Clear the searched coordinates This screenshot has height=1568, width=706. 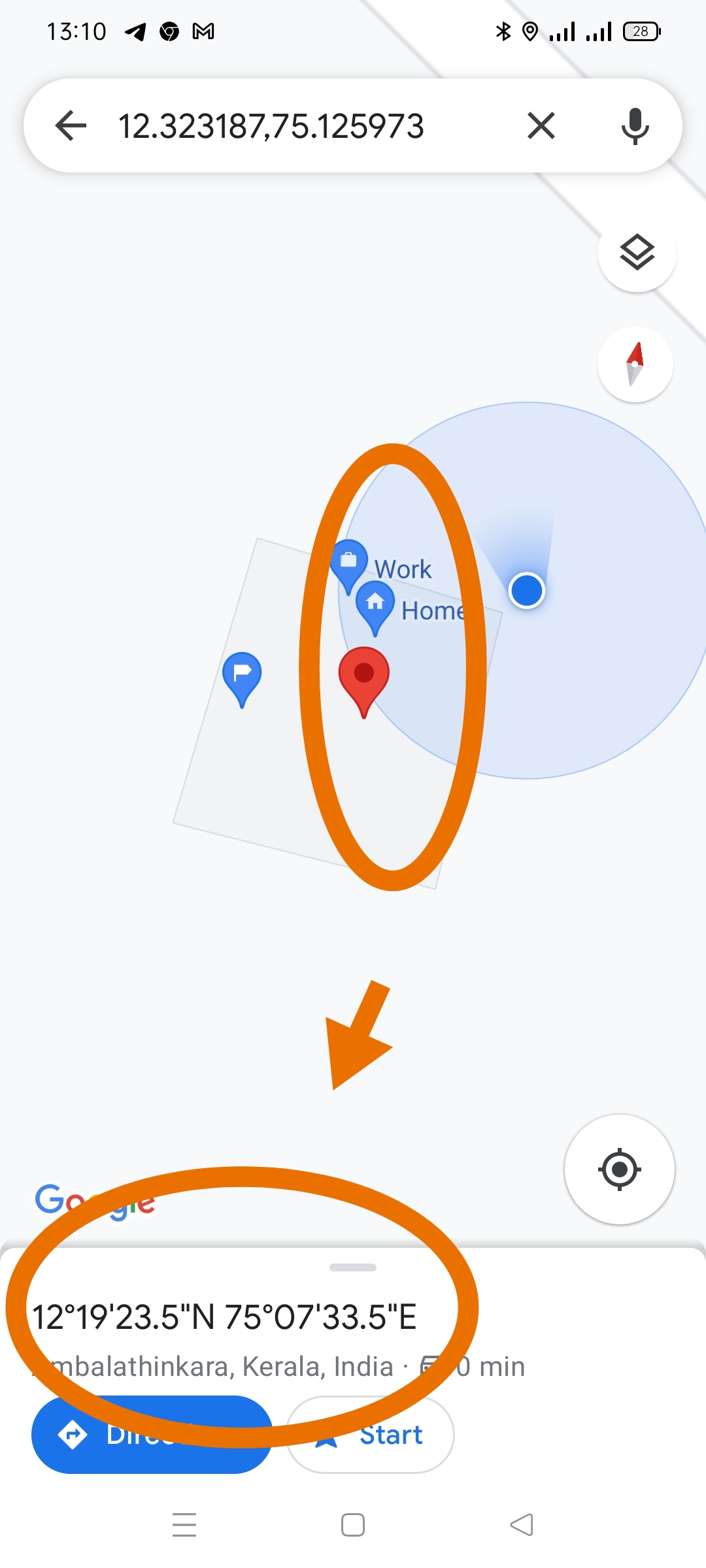click(x=541, y=125)
